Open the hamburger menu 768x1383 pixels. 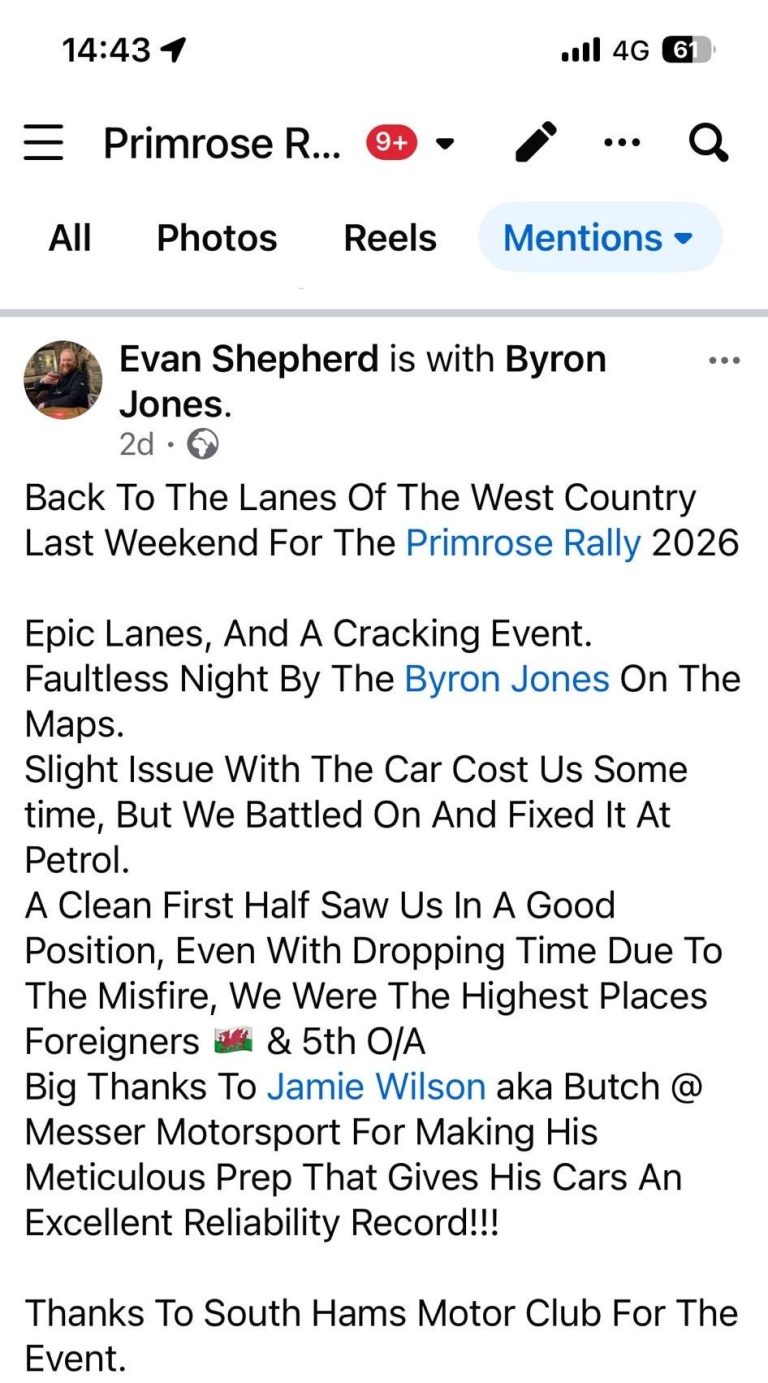(x=43, y=144)
